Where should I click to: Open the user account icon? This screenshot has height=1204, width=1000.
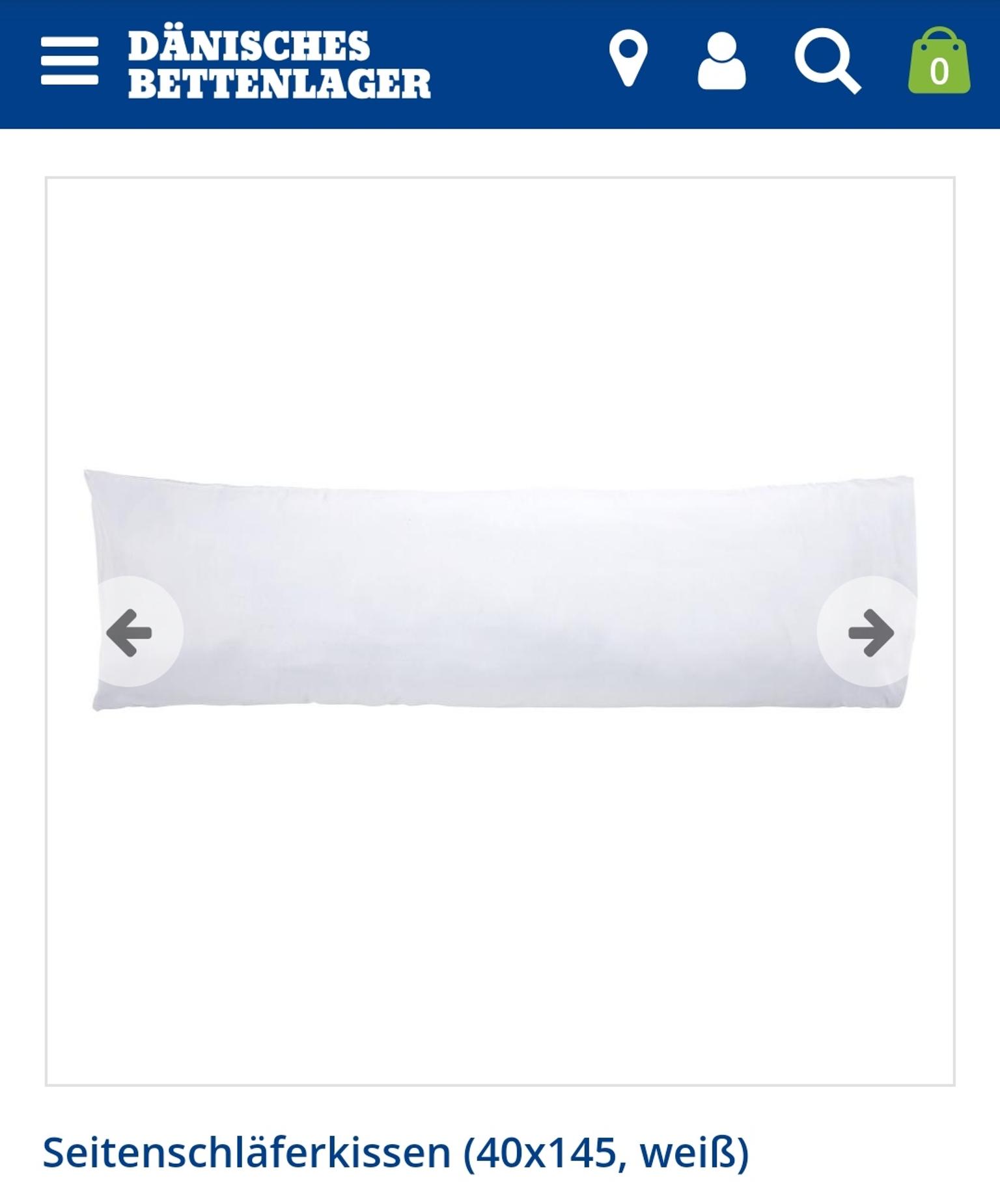[x=721, y=61]
